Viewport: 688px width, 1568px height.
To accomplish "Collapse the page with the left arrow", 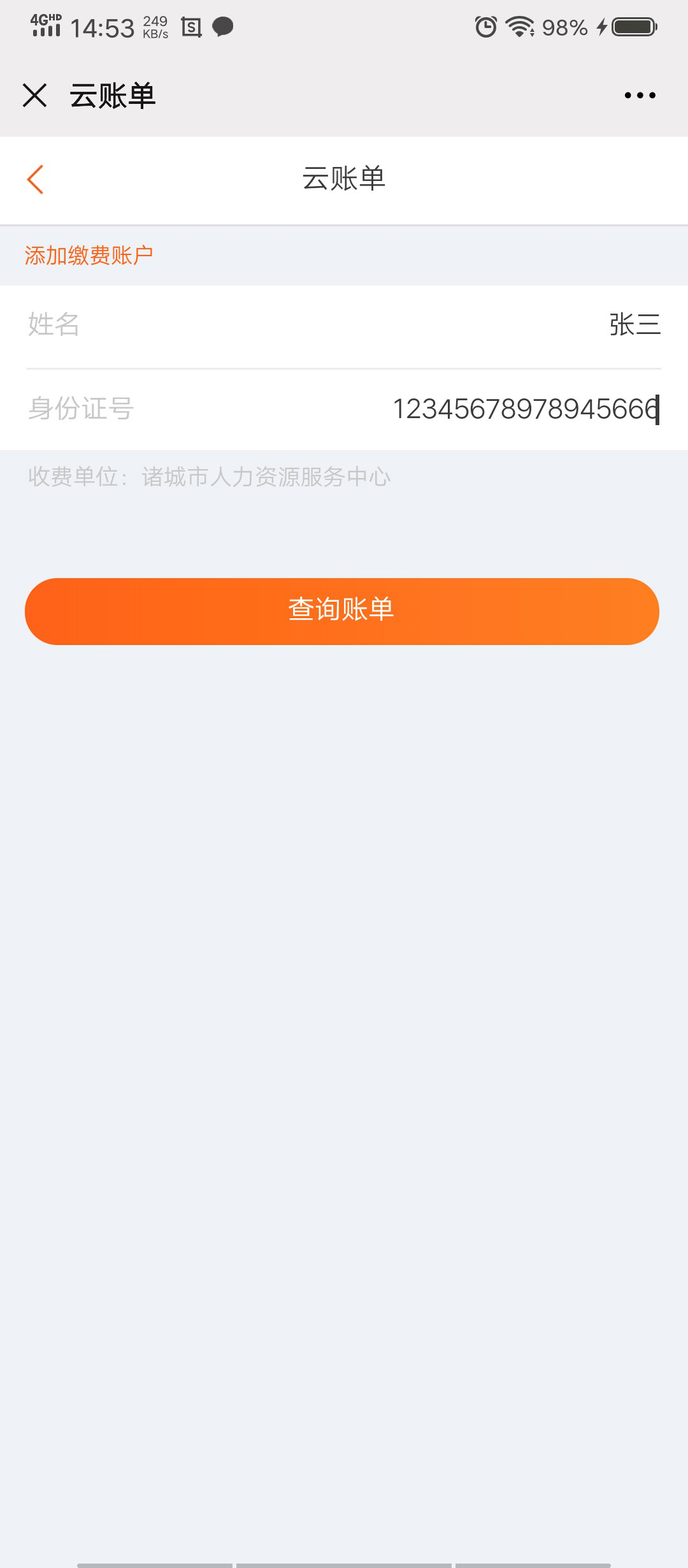I will [x=36, y=180].
